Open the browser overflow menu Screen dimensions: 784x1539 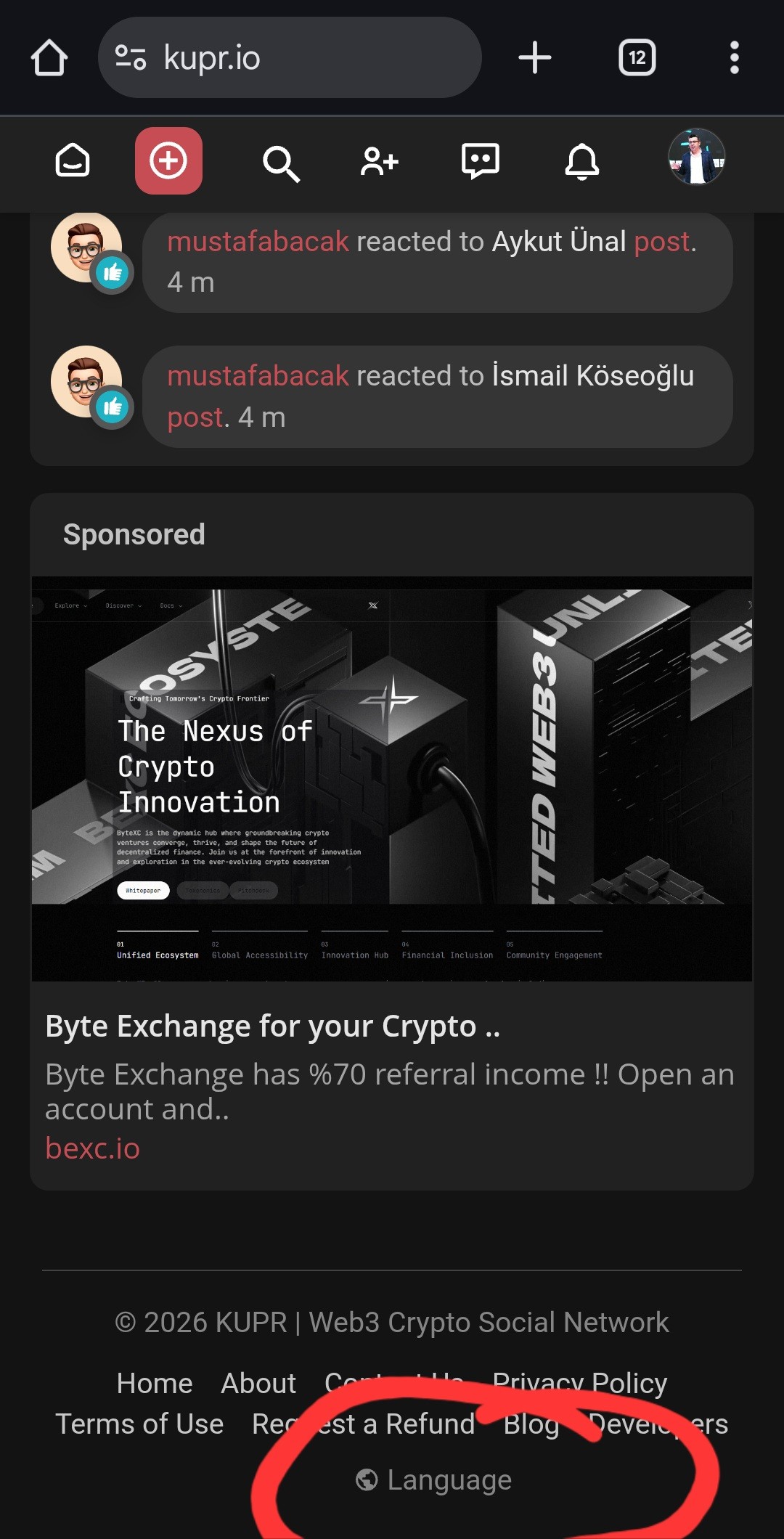point(734,58)
